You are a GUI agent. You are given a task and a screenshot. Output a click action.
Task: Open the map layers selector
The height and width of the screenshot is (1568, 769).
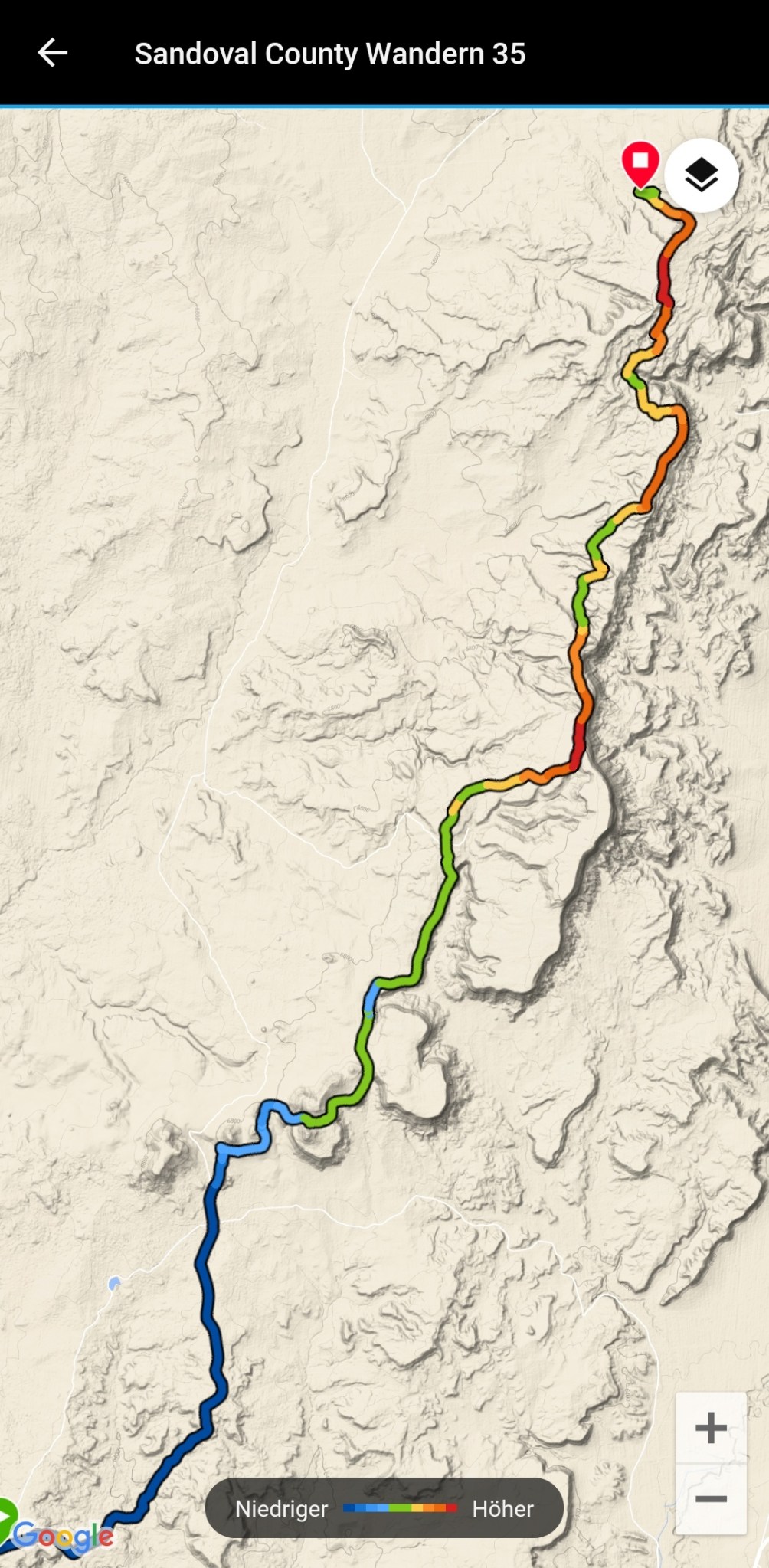(x=701, y=175)
